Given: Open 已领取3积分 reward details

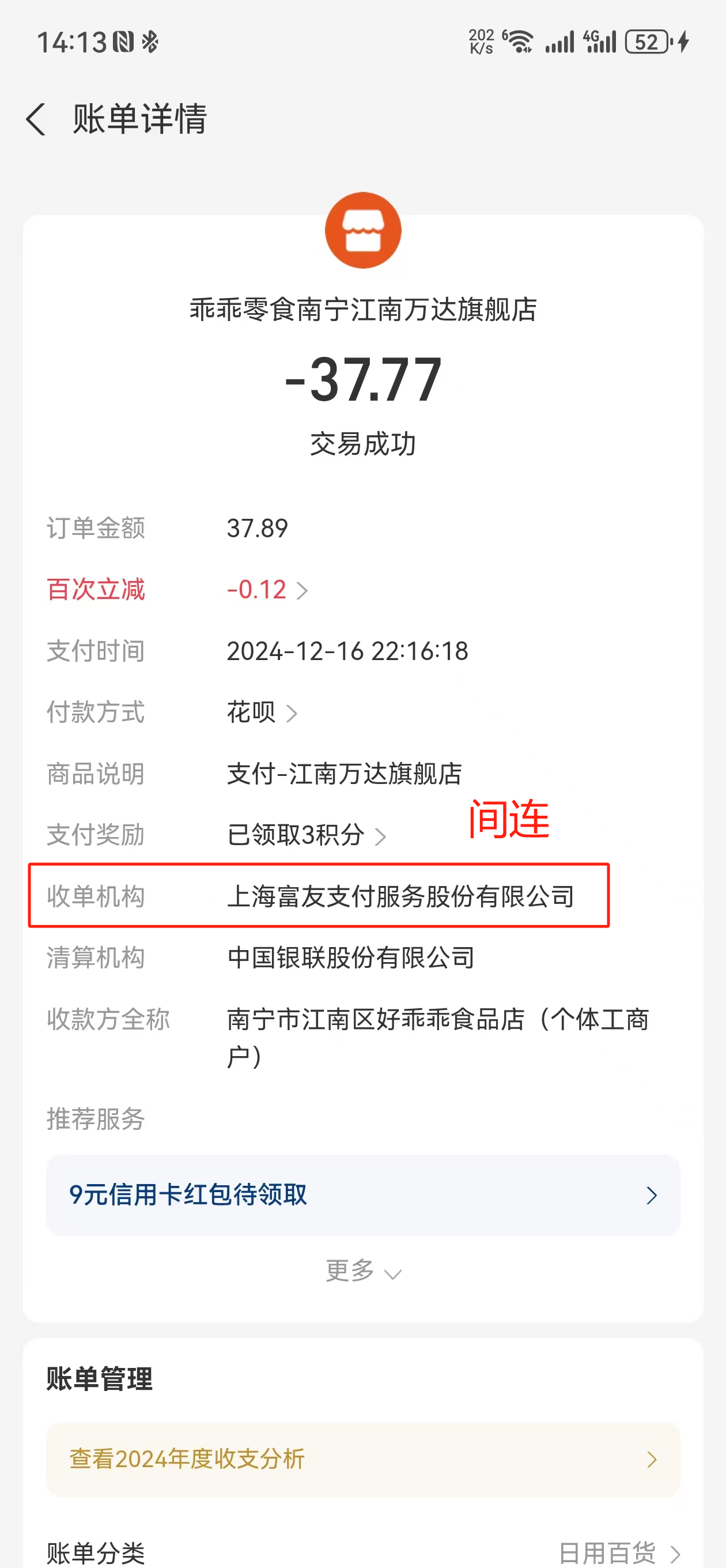Looking at the screenshot, I should pyautogui.click(x=306, y=835).
